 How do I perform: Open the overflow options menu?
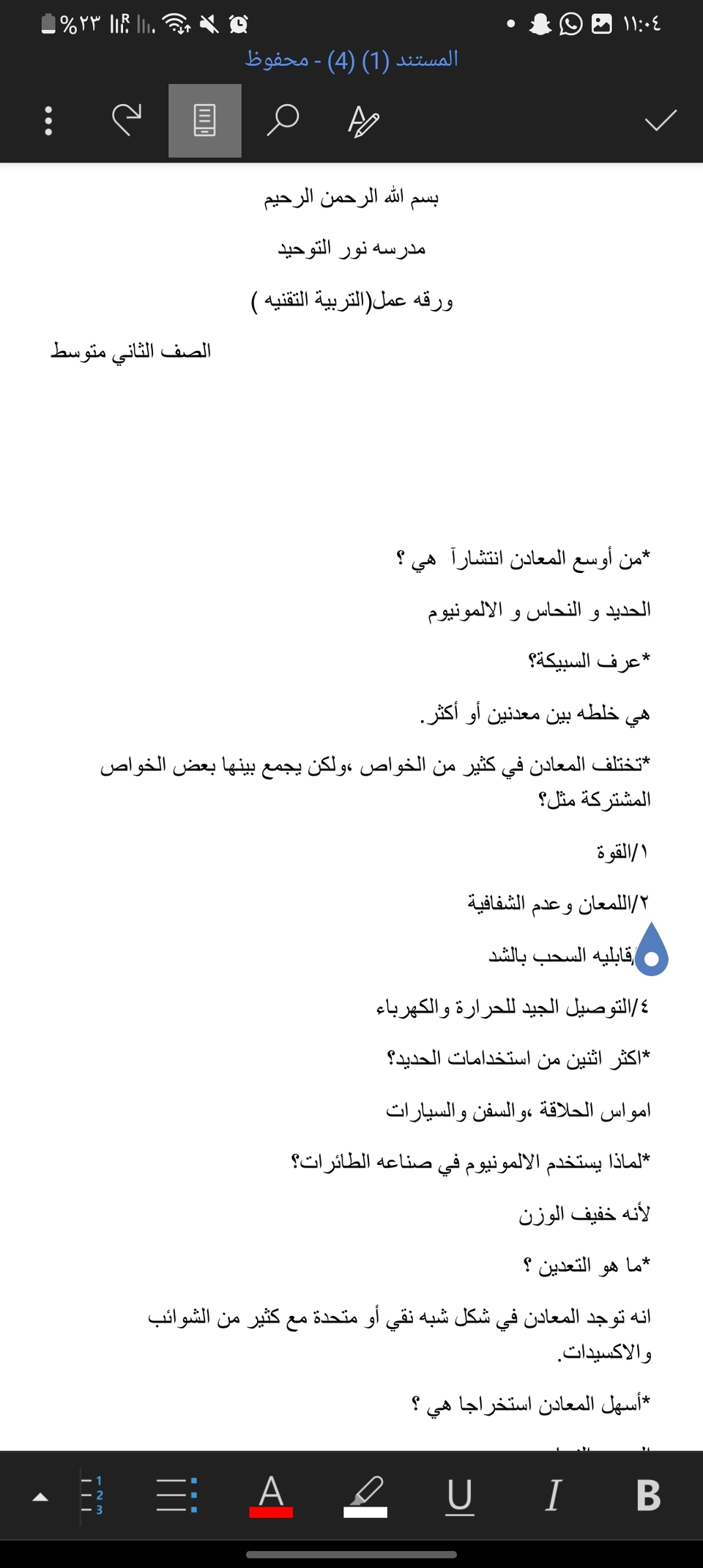coord(48,121)
